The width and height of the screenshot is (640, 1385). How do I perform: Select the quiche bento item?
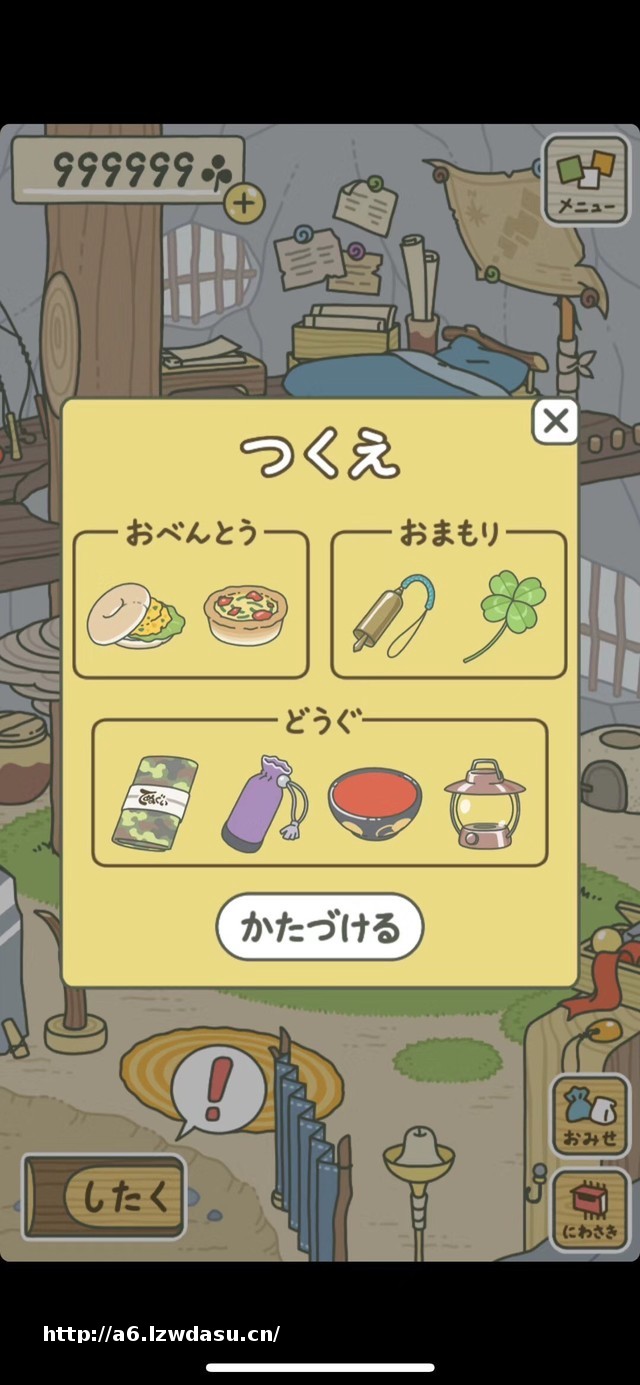(245, 614)
